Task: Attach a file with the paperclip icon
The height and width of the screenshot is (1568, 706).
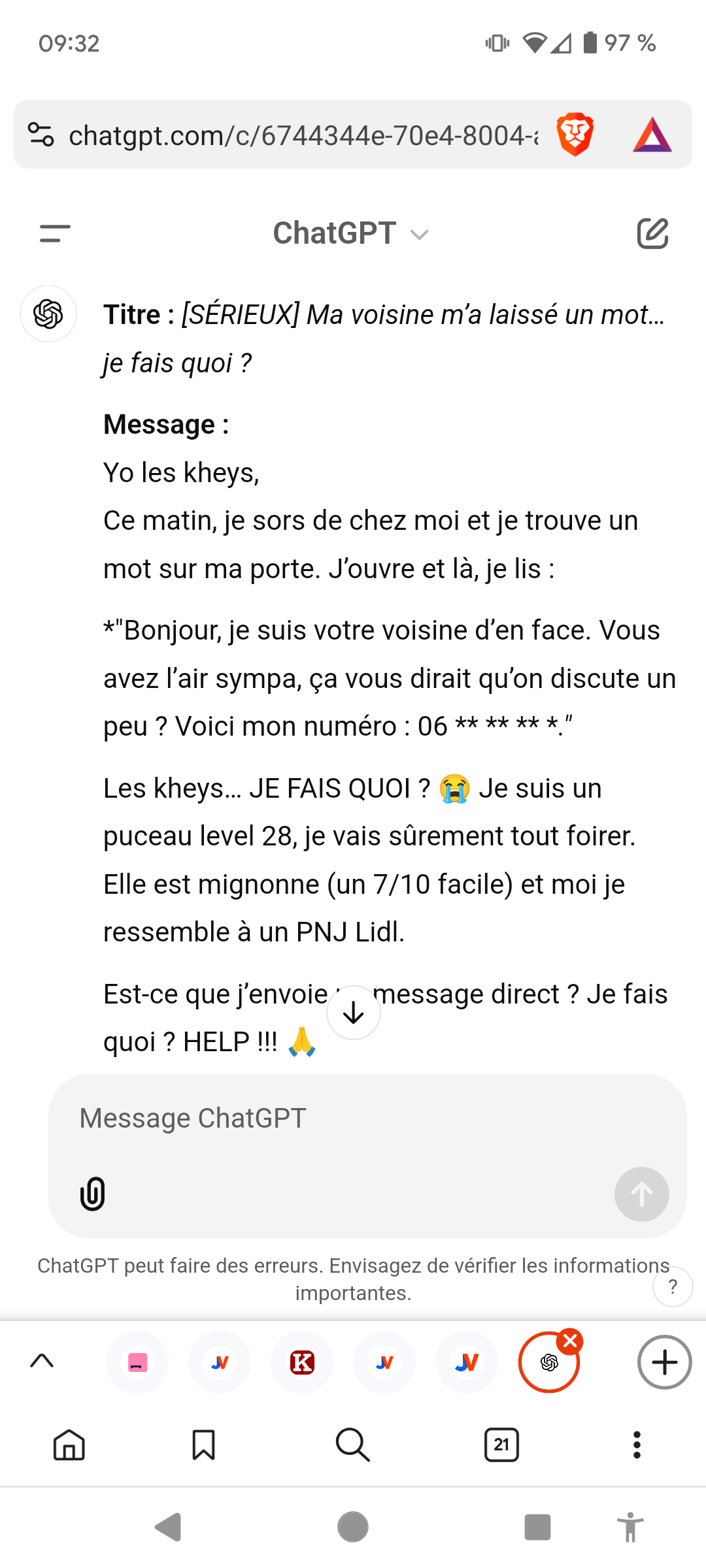Action: (x=93, y=1194)
